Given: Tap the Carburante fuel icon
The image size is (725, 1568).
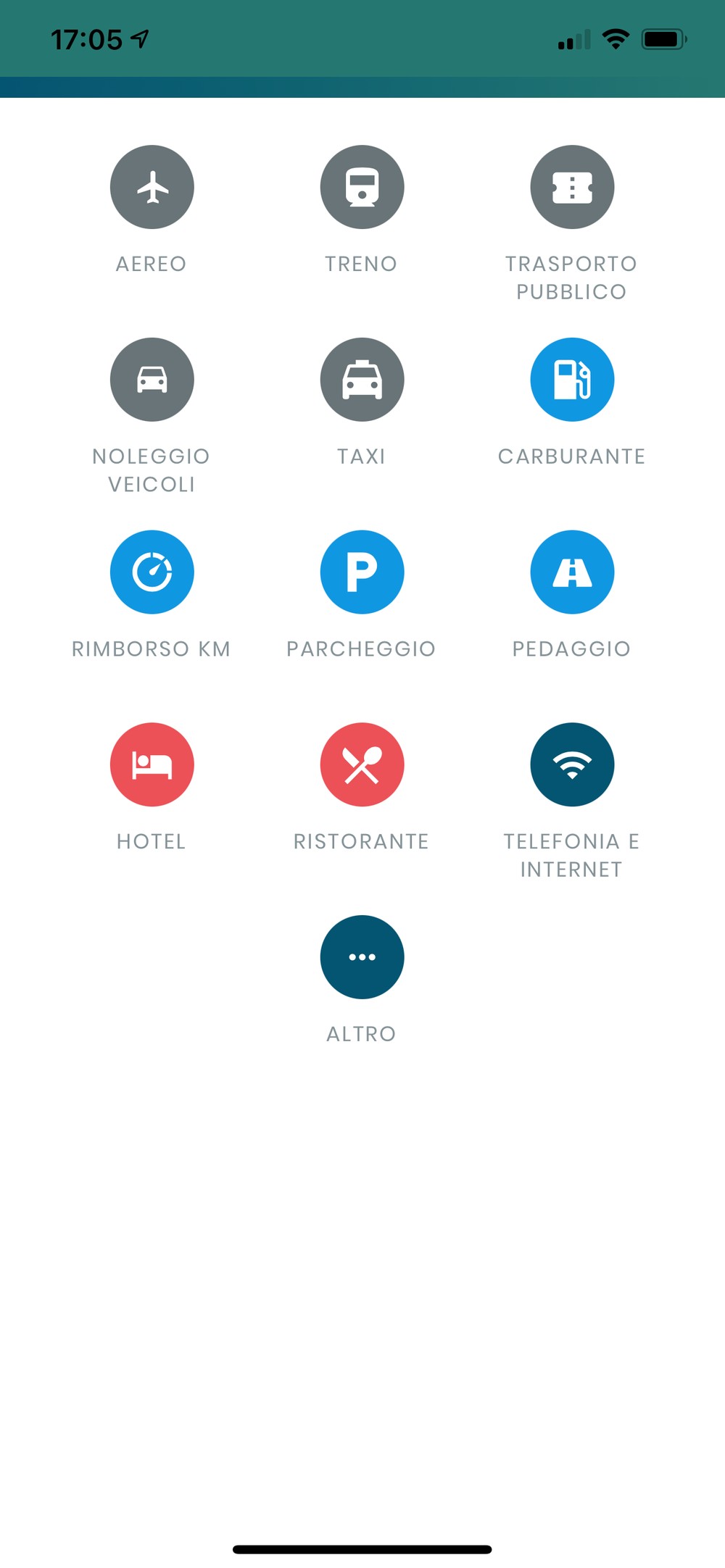Looking at the screenshot, I should (x=573, y=380).
